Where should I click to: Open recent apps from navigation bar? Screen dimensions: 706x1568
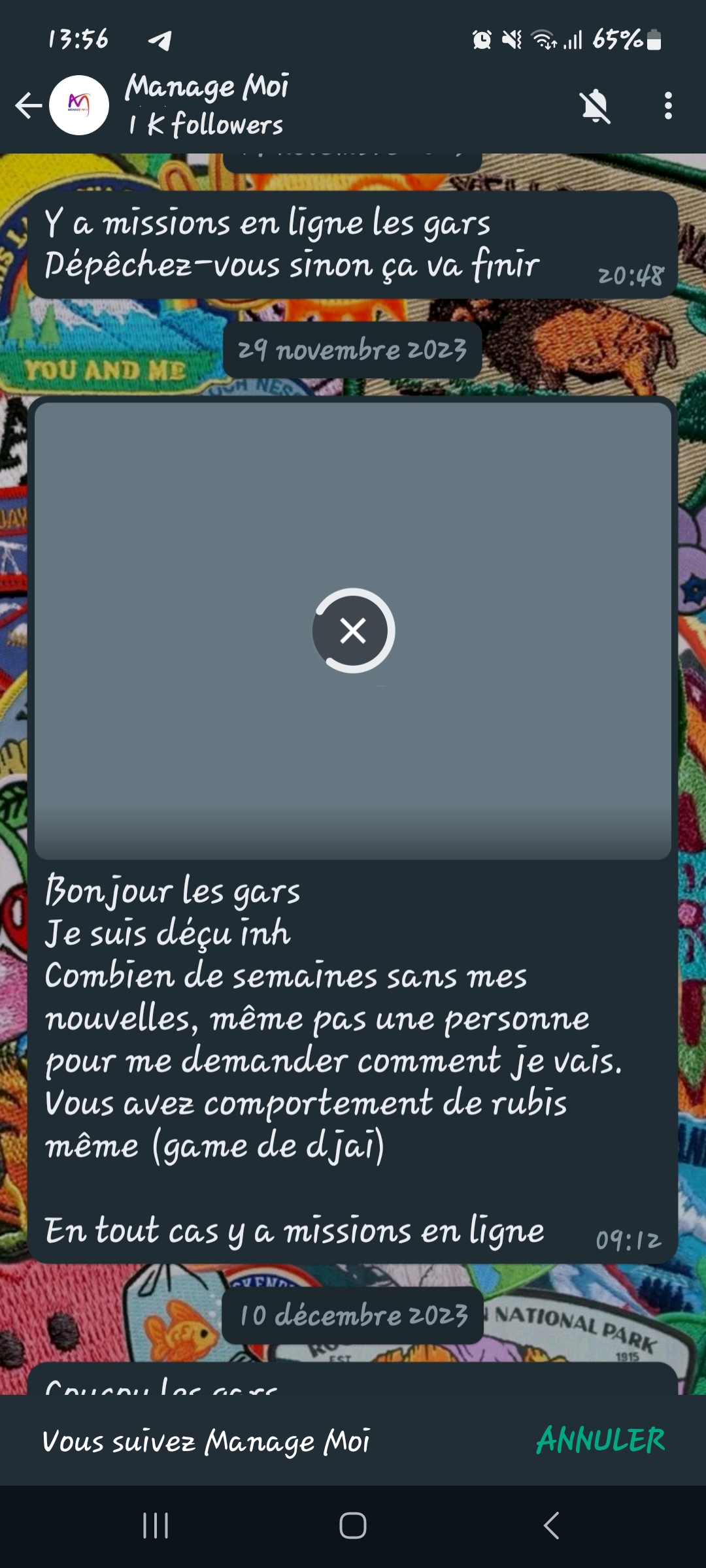[156, 1526]
